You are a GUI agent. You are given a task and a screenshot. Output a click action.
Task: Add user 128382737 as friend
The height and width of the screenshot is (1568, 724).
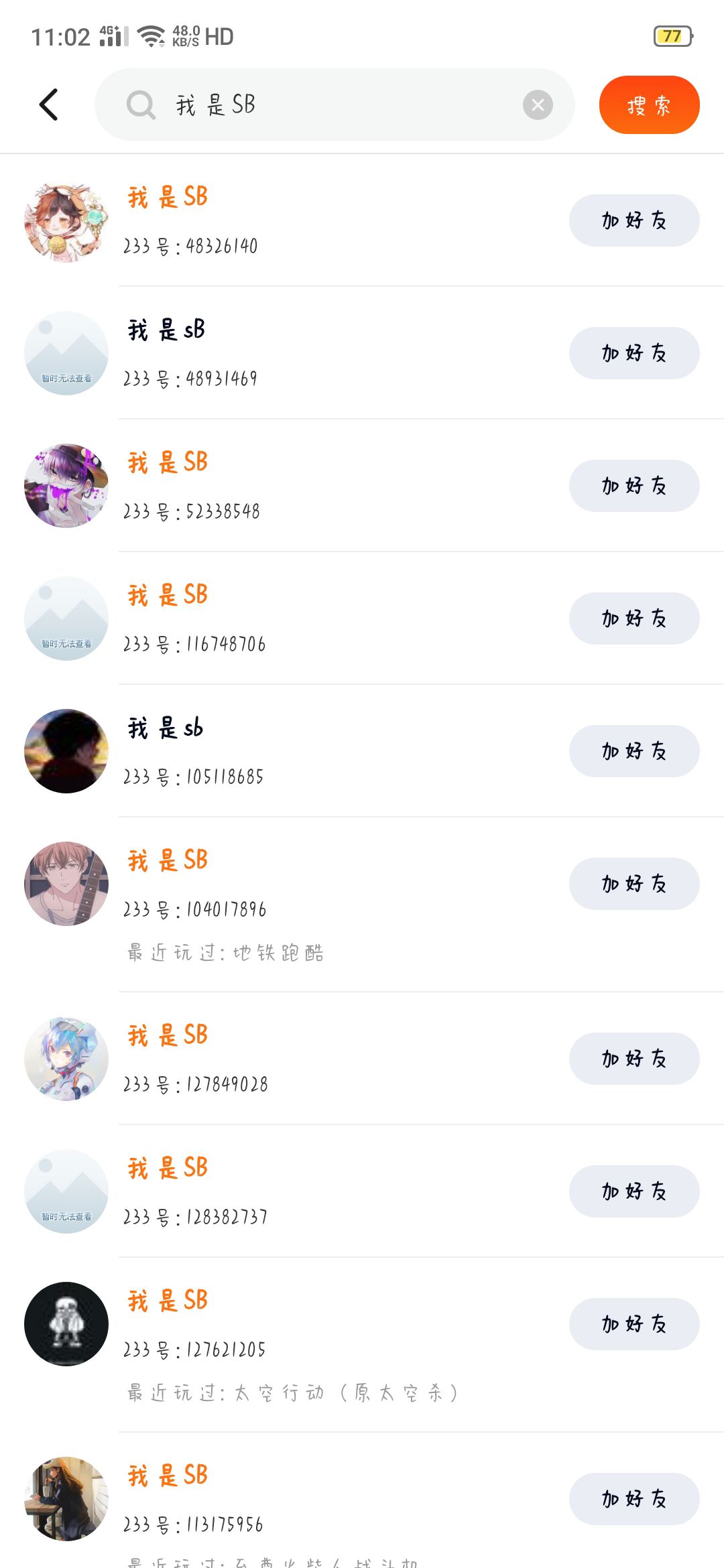tap(633, 1191)
